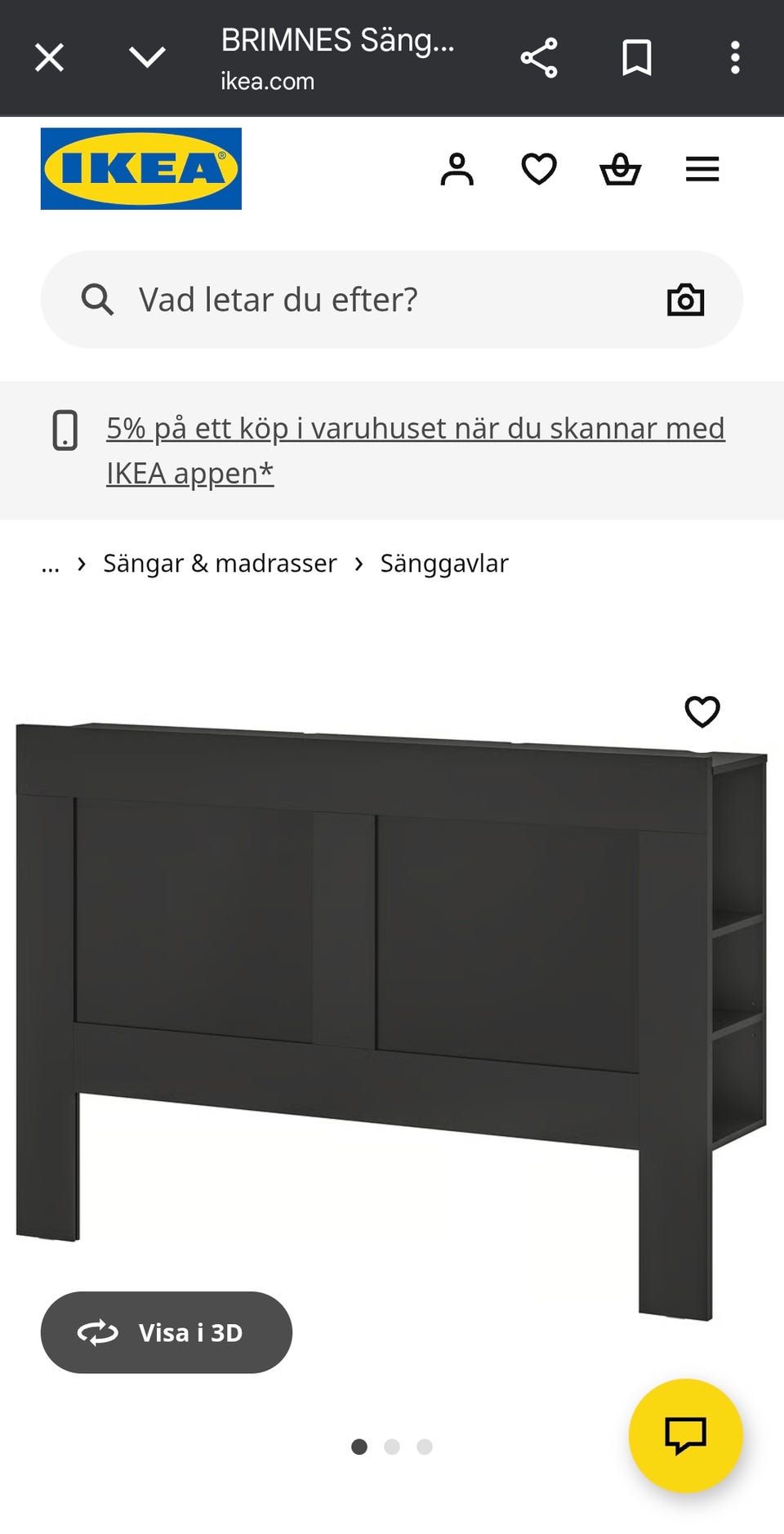Expand the truncated breadcrumb ellipsis
The height and width of the screenshot is (1534, 784).
pyautogui.click(x=51, y=563)
